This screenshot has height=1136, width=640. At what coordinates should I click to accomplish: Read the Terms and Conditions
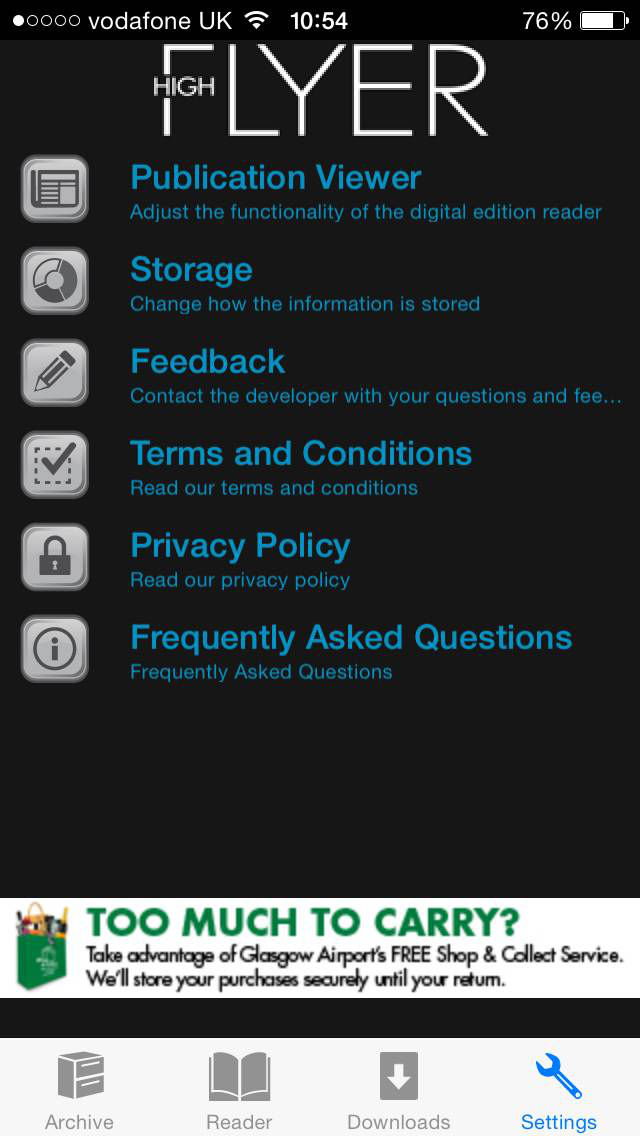point(320,466)
